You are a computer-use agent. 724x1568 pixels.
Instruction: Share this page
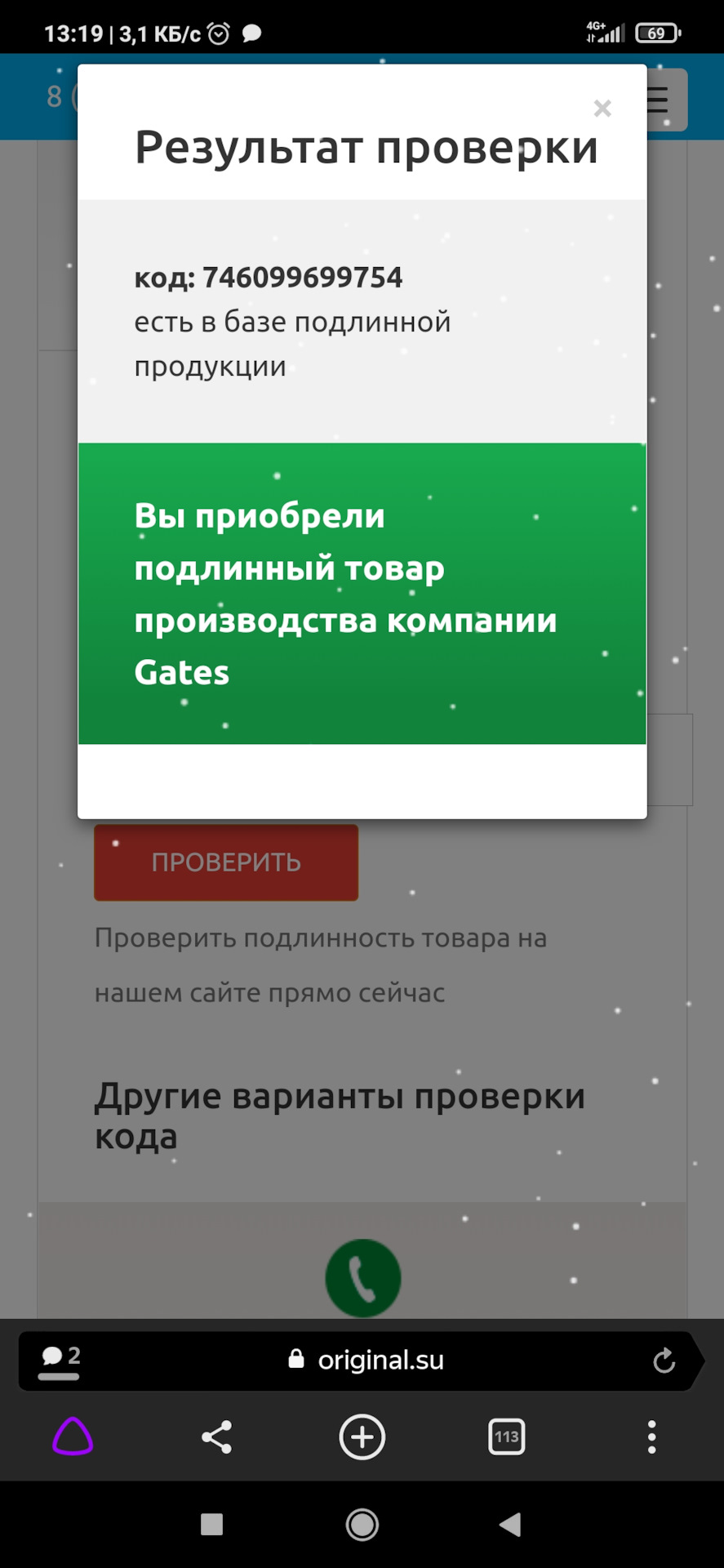(217, 1437)
